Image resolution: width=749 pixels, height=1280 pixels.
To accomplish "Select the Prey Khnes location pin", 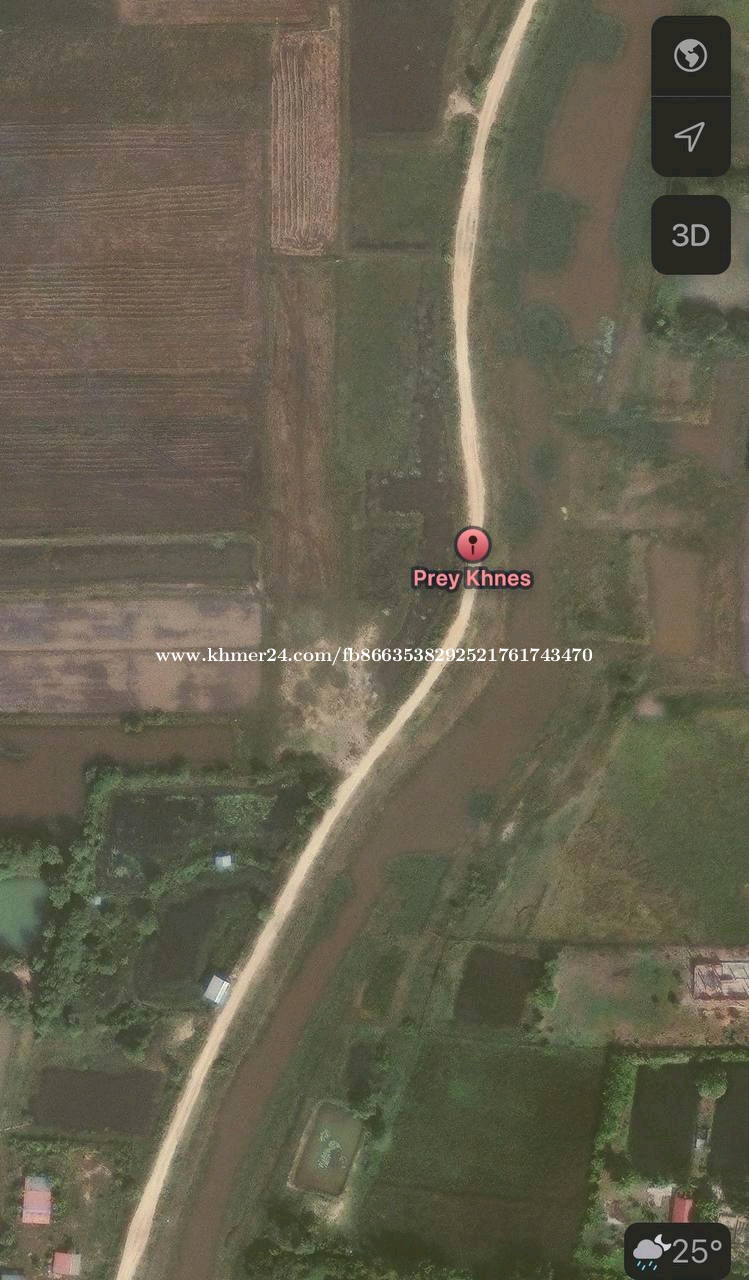I will (473, 545).
